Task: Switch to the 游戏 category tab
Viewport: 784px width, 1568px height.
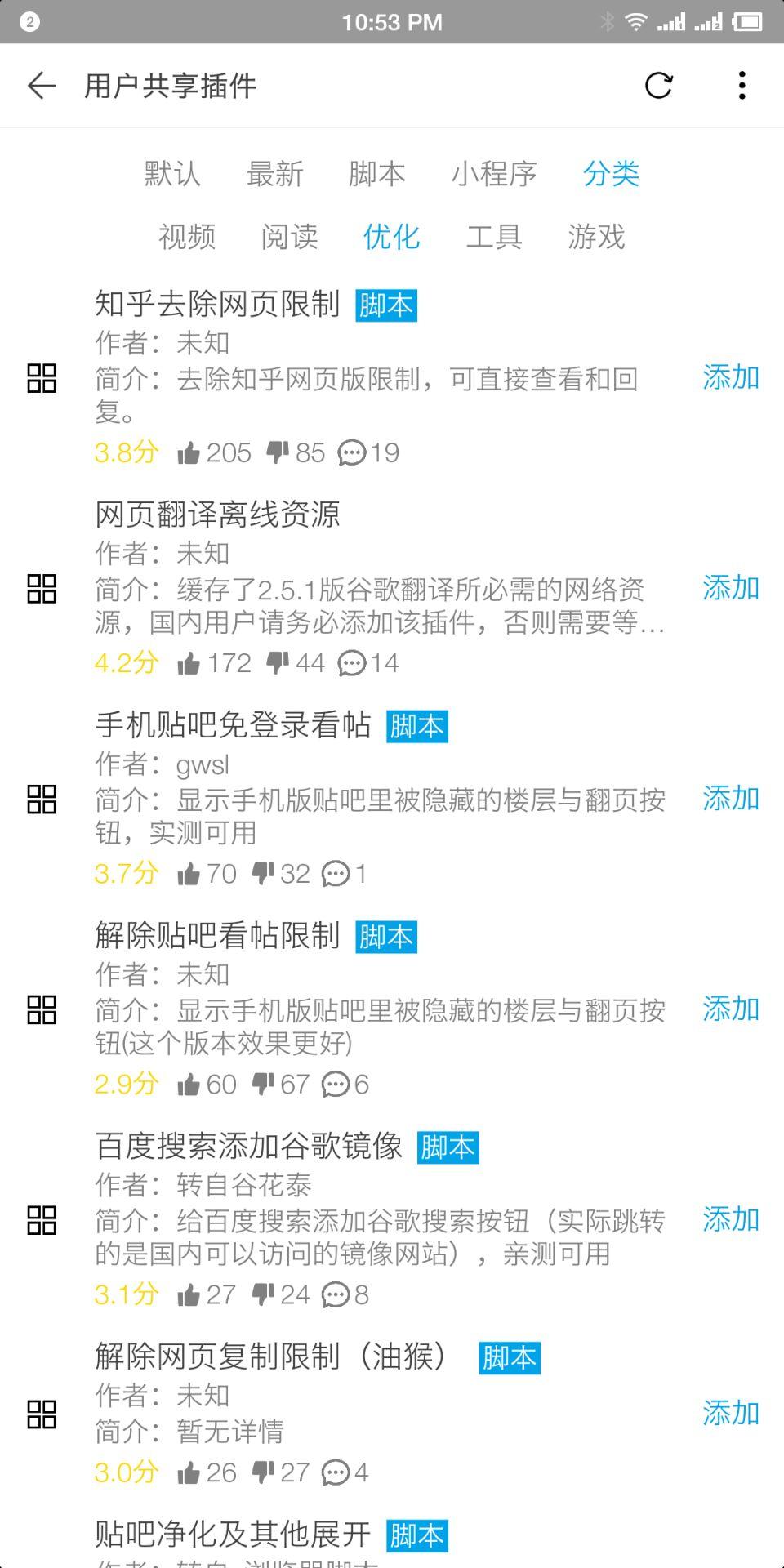Action: click(595, 238)
